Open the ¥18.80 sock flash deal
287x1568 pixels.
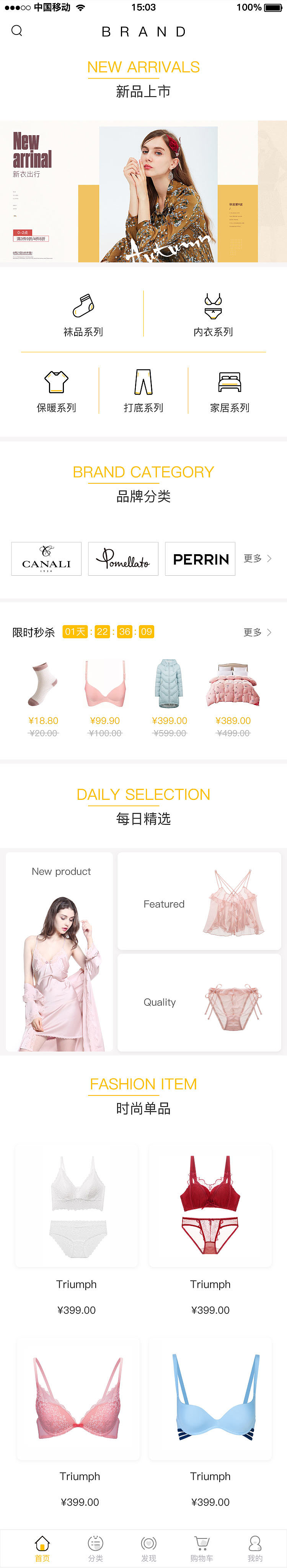click(43, 697)
